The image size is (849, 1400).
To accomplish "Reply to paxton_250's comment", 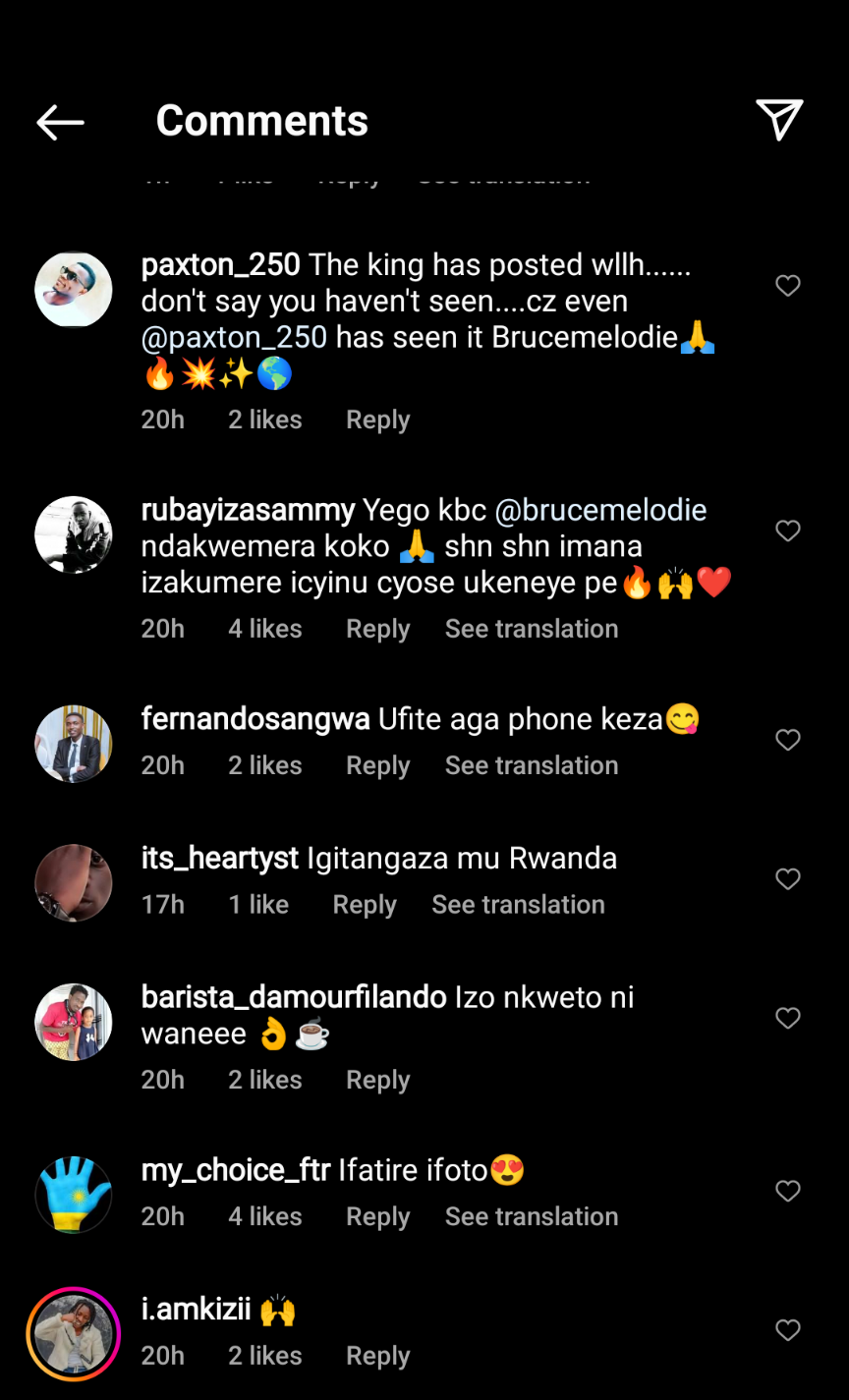I will coord(377,420).
